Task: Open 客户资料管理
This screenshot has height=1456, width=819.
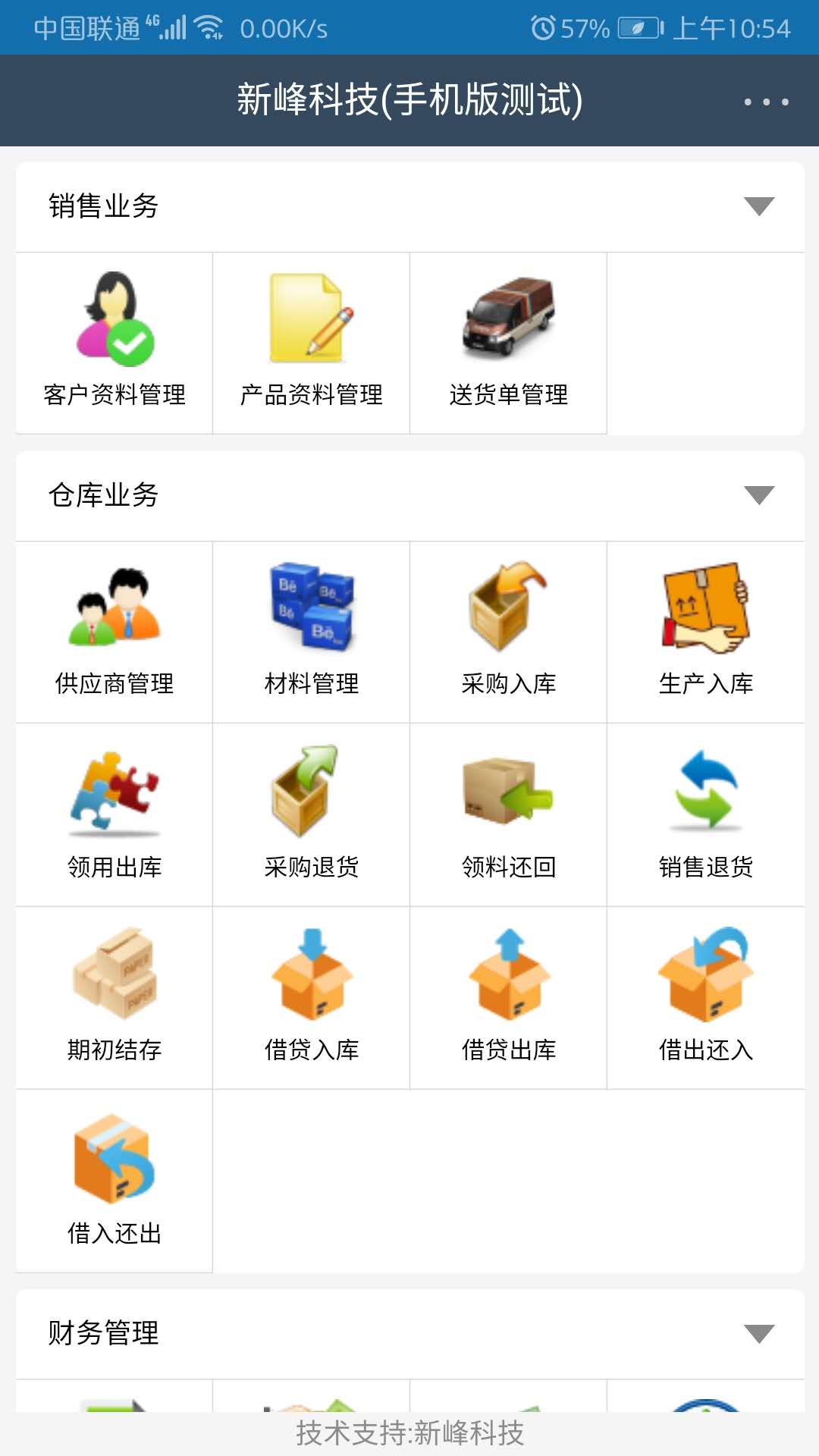Action: pyautogui.click(x=115, y=343)
